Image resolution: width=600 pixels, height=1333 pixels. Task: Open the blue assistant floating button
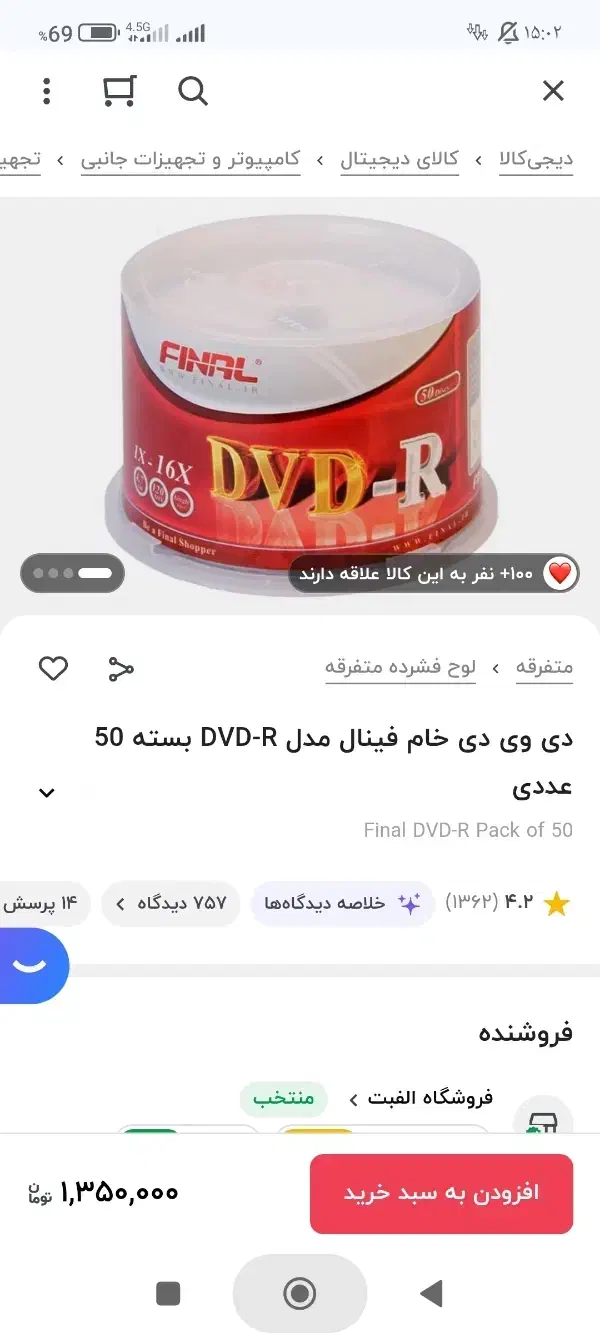point(32,966)
